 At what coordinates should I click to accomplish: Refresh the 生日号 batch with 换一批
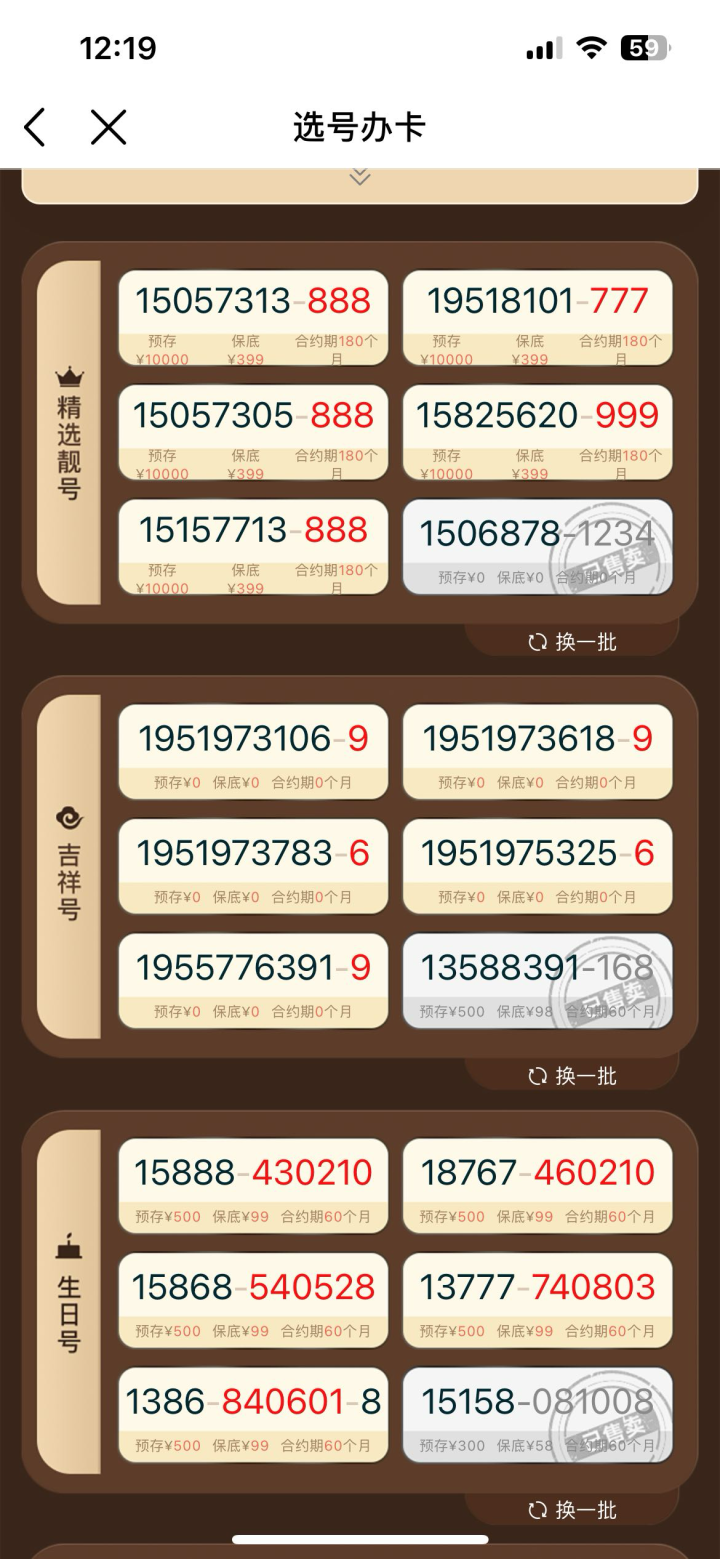572,1510
